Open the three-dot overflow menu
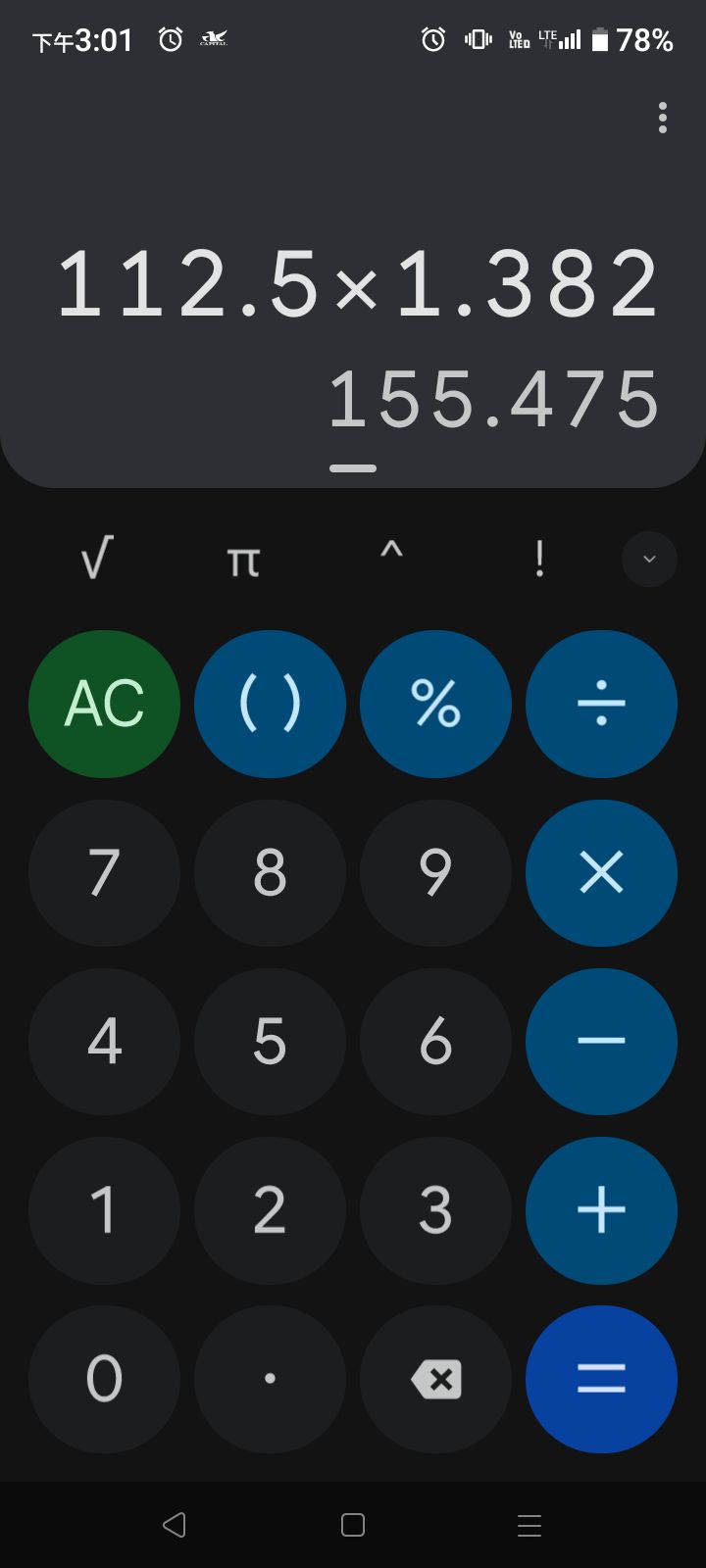The width and height of the screenshot is (706, 1568). click(663, 118)
